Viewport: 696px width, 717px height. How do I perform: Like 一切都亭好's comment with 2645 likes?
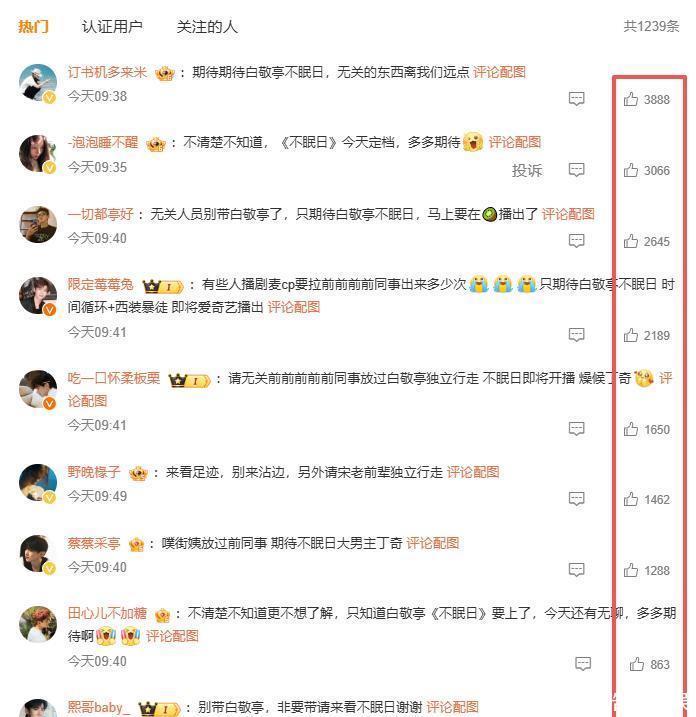click(631, 241)
